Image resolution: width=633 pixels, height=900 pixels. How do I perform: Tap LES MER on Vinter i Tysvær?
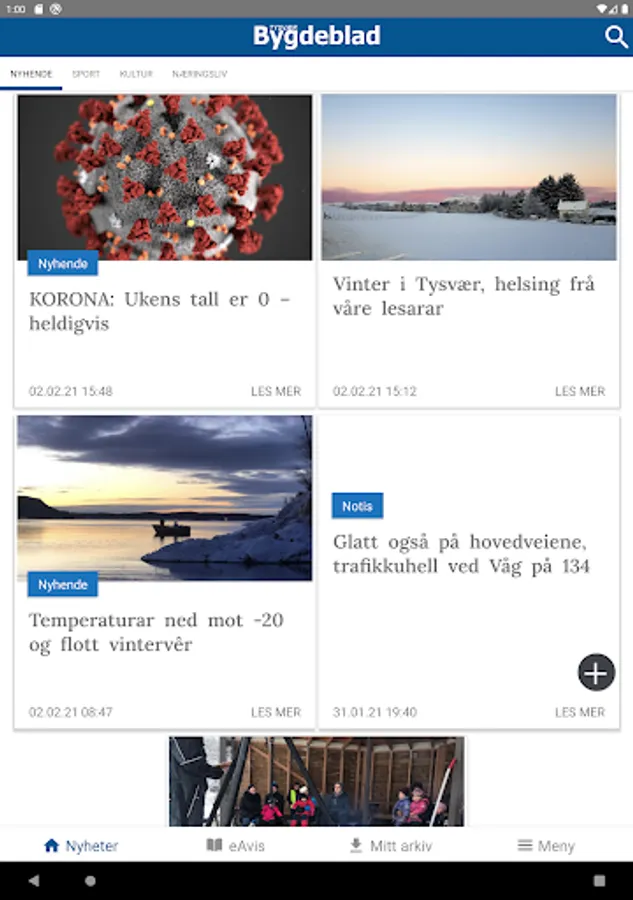(580, 391)
